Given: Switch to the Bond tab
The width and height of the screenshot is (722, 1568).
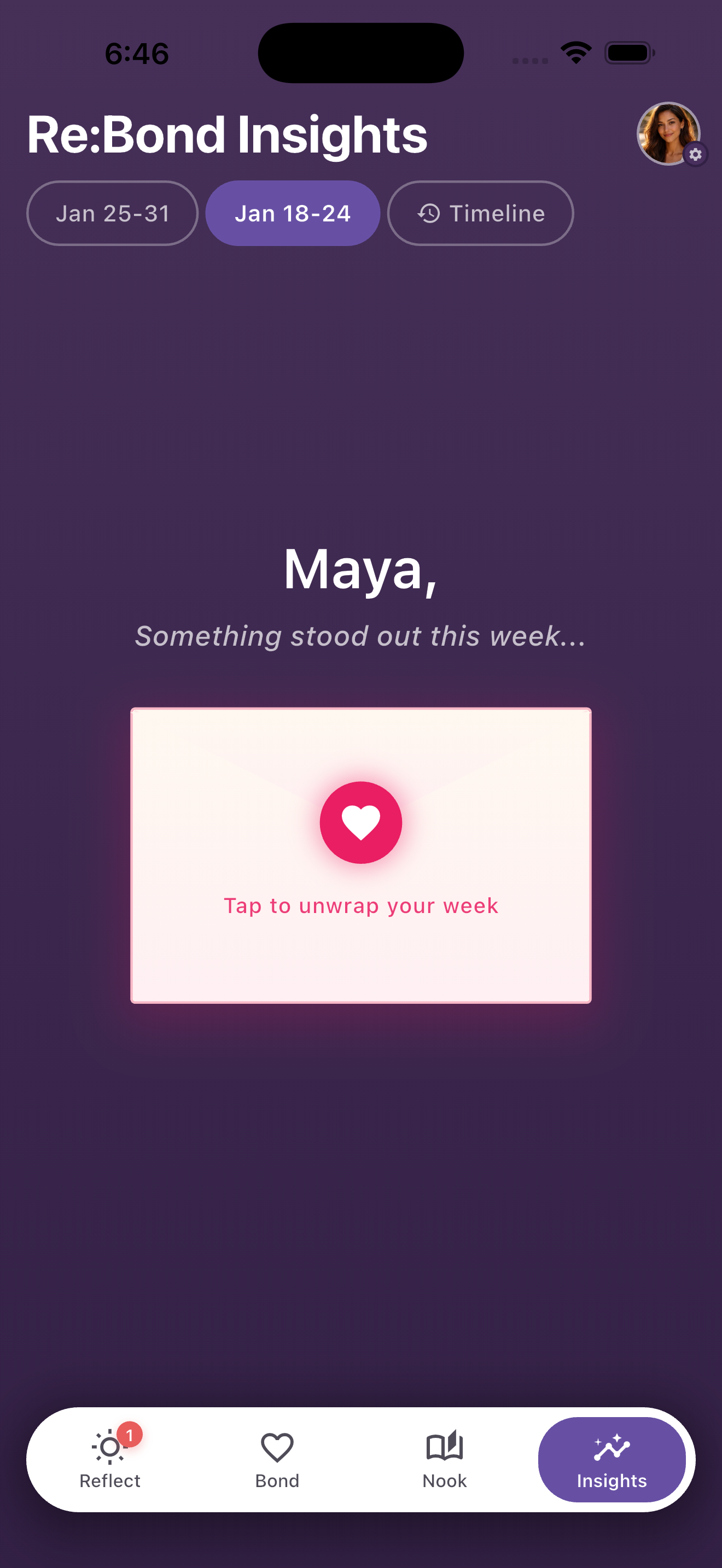Looking at the screenshot, I should (277, 1460).
